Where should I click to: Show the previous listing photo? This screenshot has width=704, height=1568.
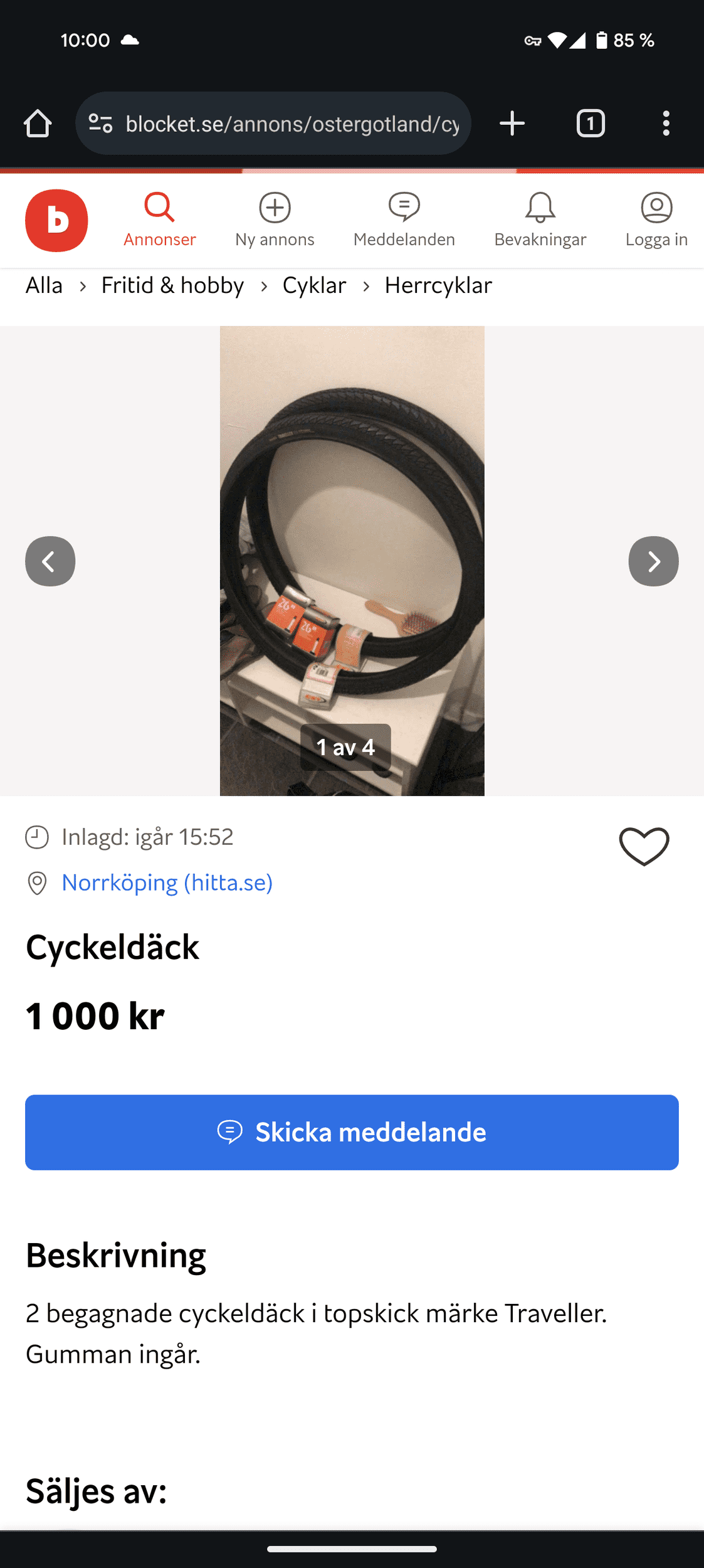pyautogui.click(x=50, y=561)
